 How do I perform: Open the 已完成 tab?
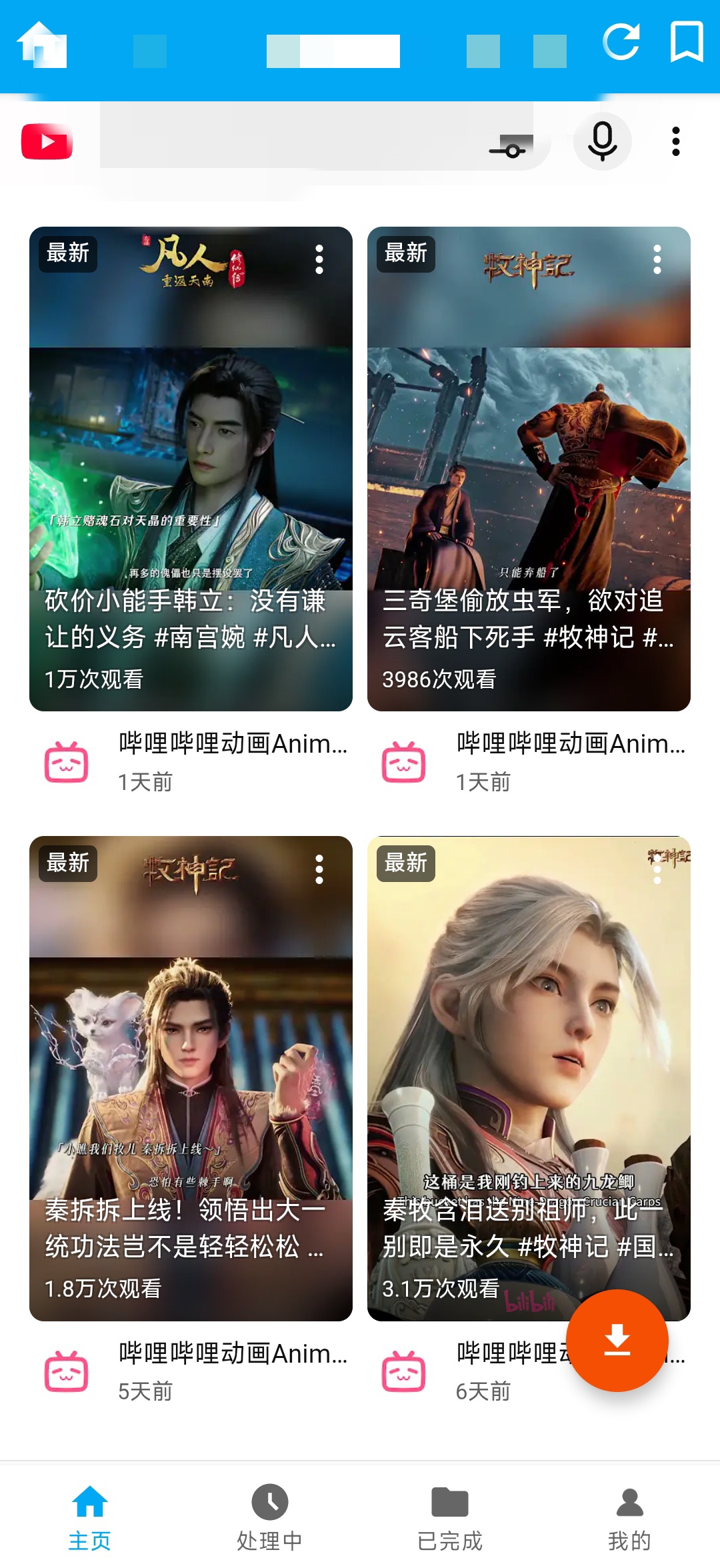(450, 1517)
